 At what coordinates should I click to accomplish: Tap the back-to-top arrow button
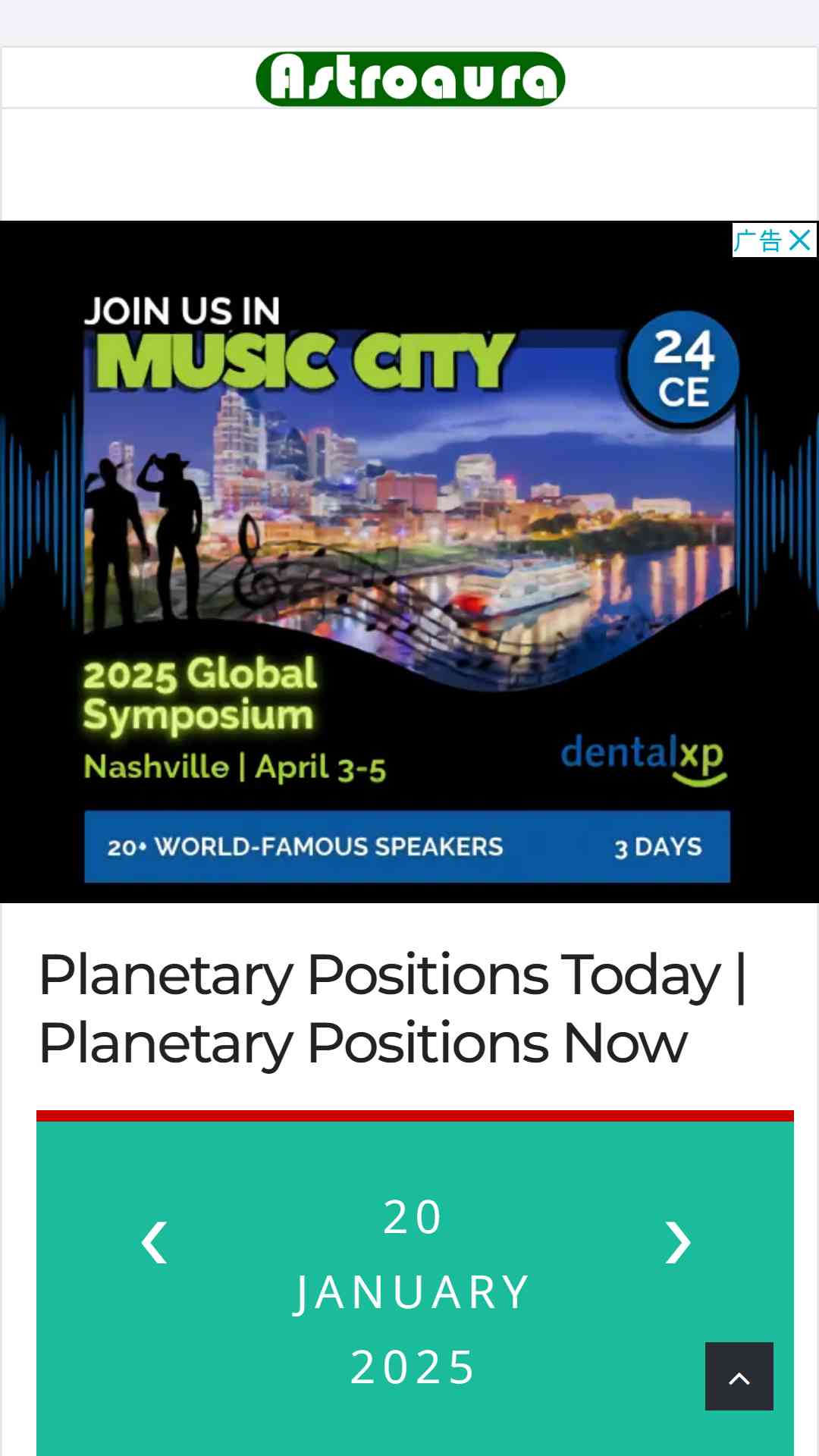coord(739,1376)
